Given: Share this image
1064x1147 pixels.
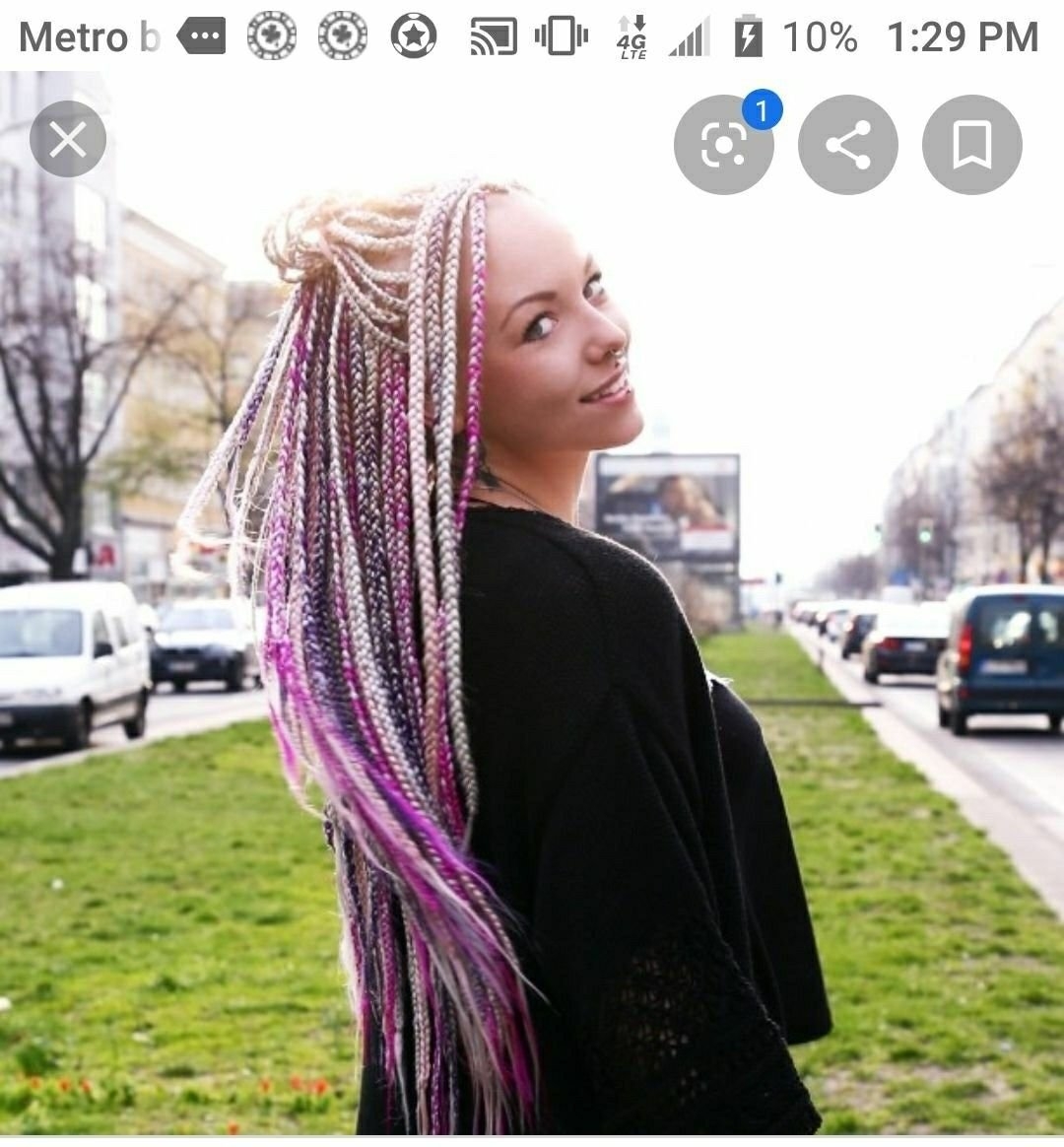Looking at the screenshot, I should tap(847, 145).
